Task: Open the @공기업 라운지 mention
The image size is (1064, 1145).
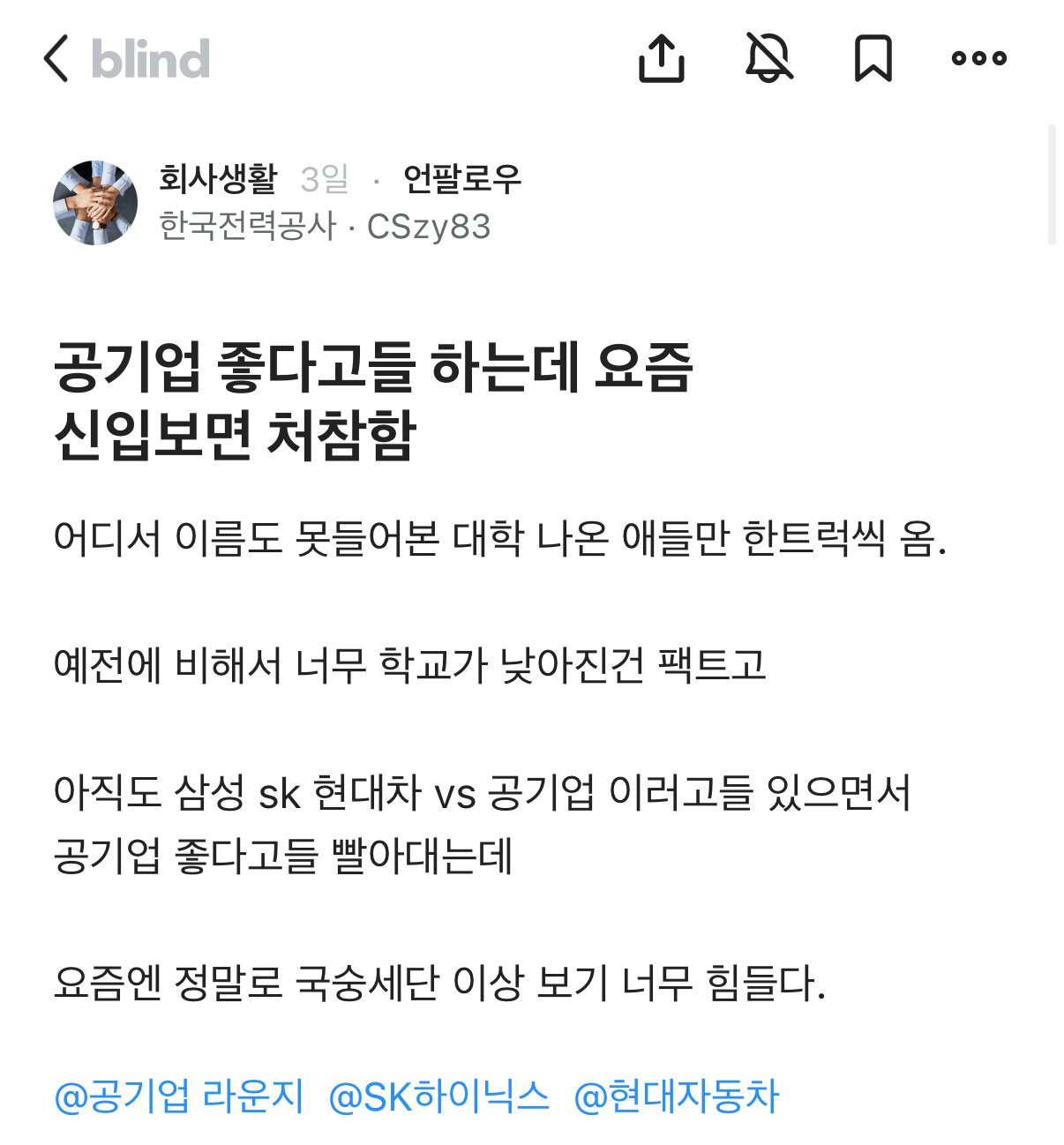Action: [179, 1096]
